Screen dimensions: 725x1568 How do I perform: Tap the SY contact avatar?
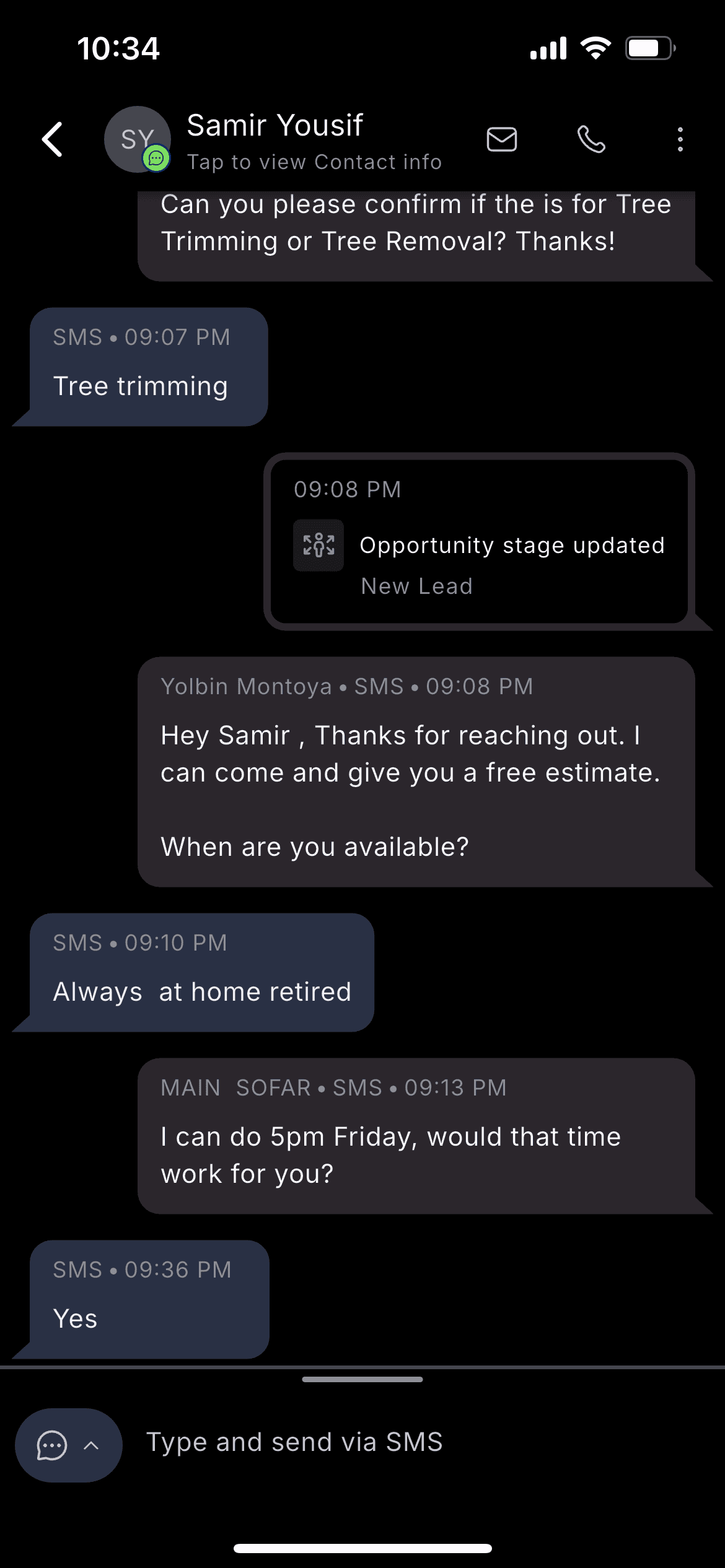tap(137, 139)
